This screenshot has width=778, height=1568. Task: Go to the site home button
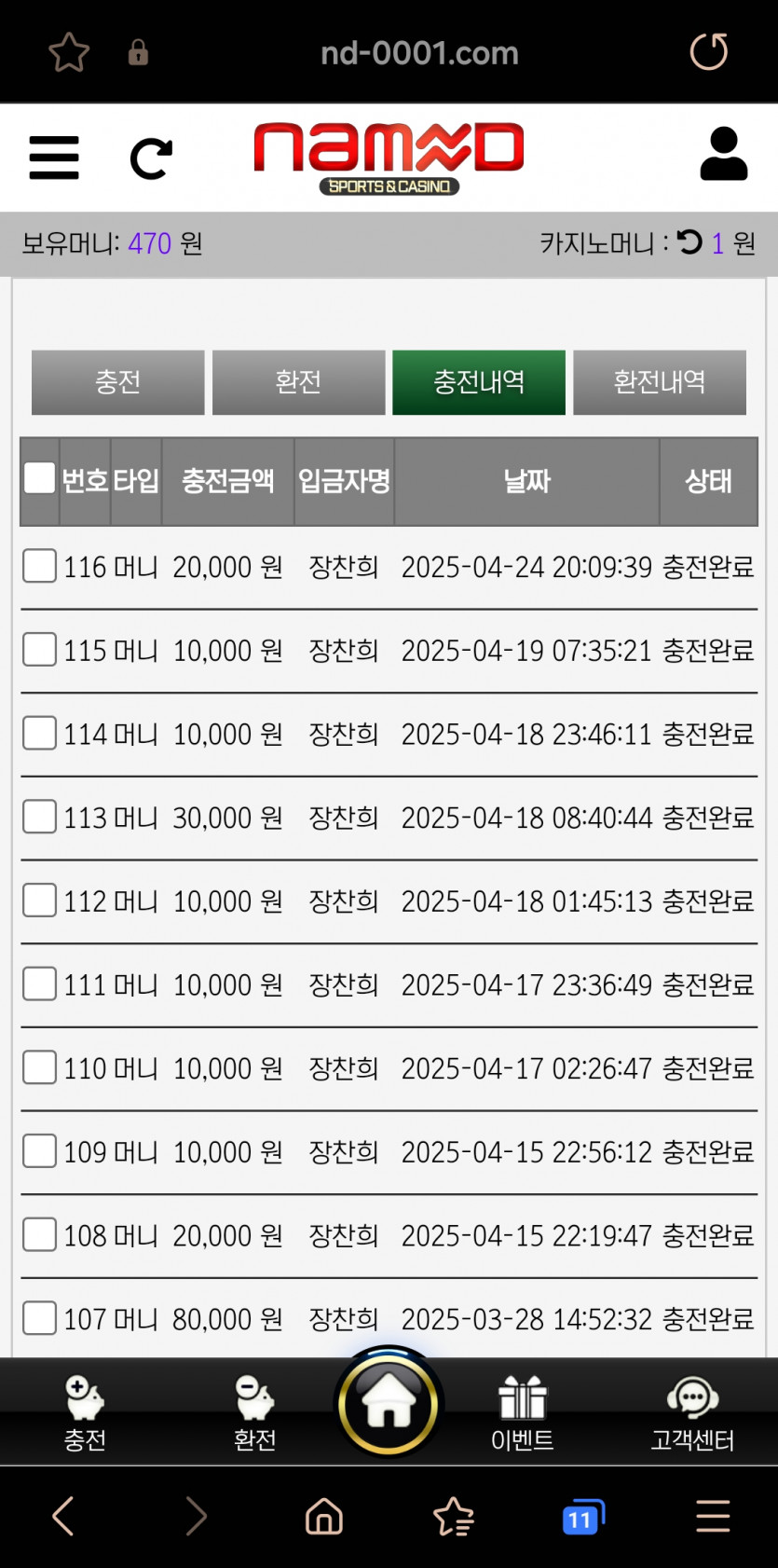coord(389,1403)
